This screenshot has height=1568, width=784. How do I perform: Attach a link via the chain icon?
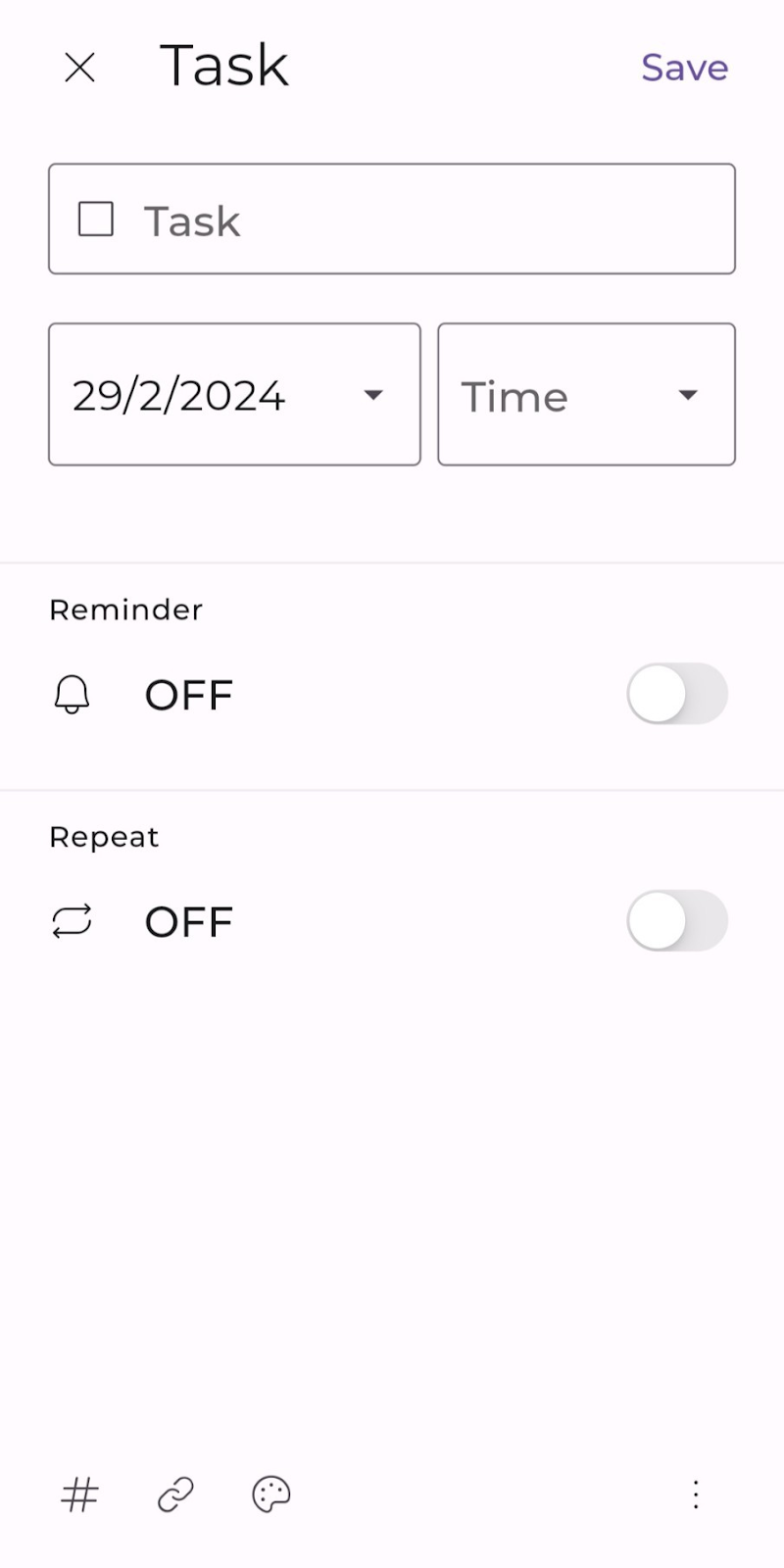[175, 1494]
